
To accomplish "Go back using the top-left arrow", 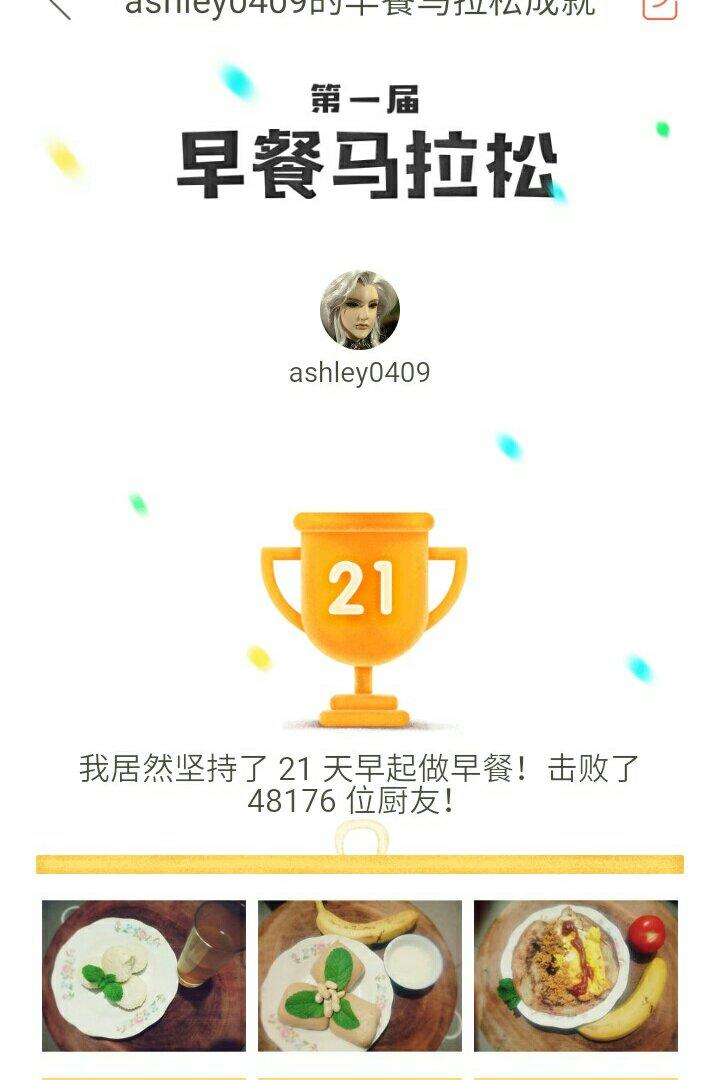I will tap(58, 8).
